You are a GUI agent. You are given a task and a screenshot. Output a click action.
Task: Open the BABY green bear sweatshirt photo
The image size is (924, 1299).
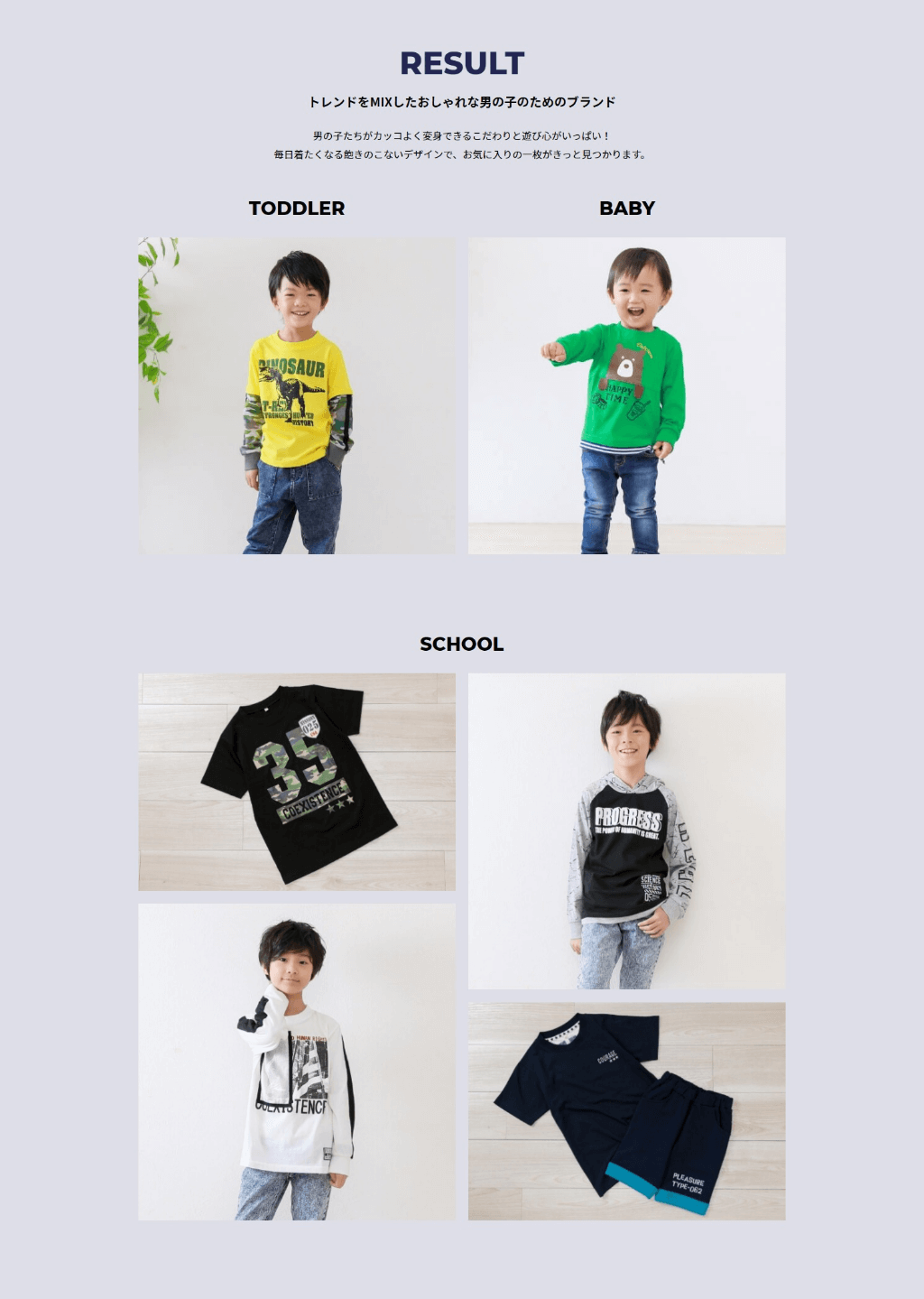(626, 395)
